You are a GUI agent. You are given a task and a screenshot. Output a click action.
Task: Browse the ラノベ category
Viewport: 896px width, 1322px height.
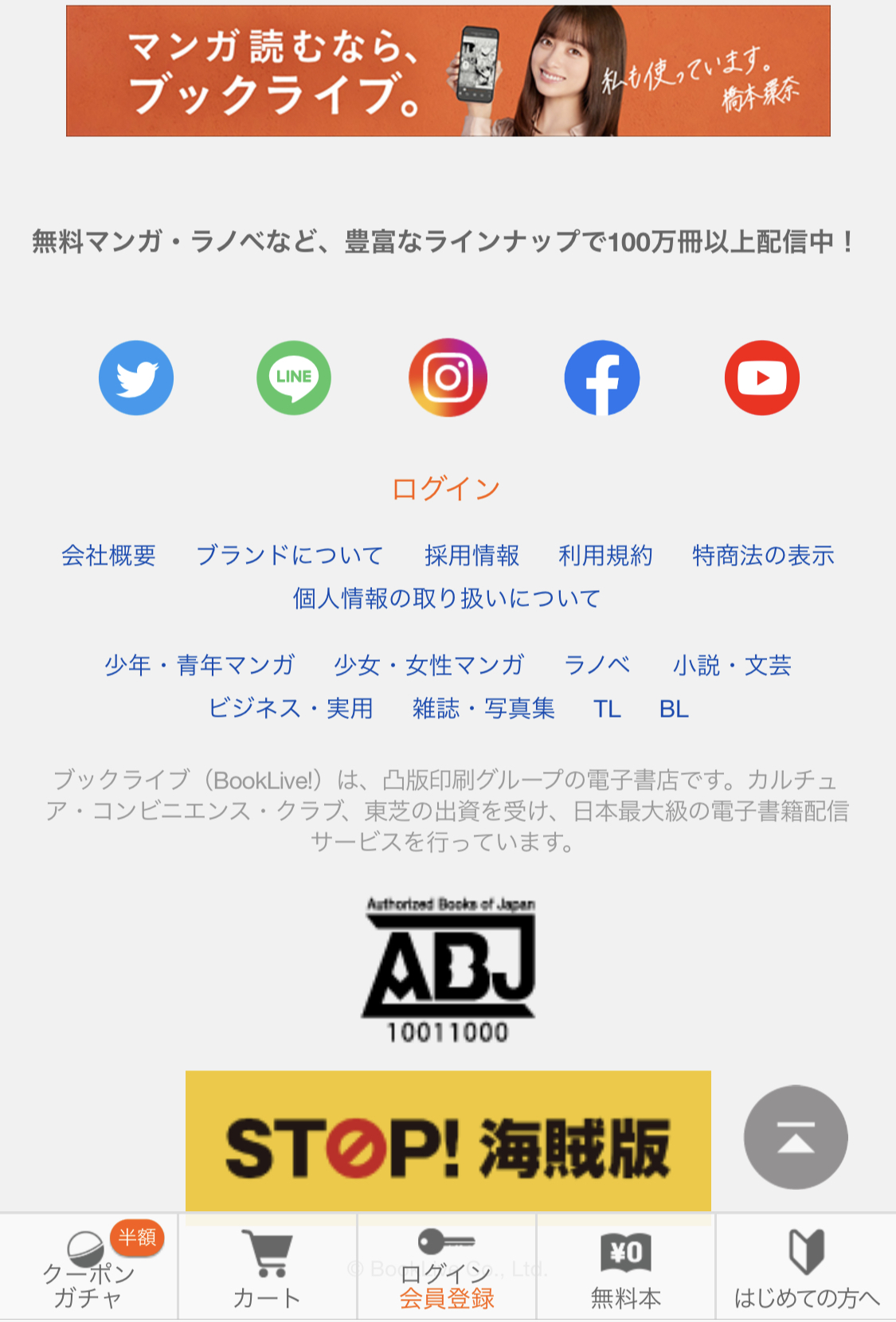point(597,665)
